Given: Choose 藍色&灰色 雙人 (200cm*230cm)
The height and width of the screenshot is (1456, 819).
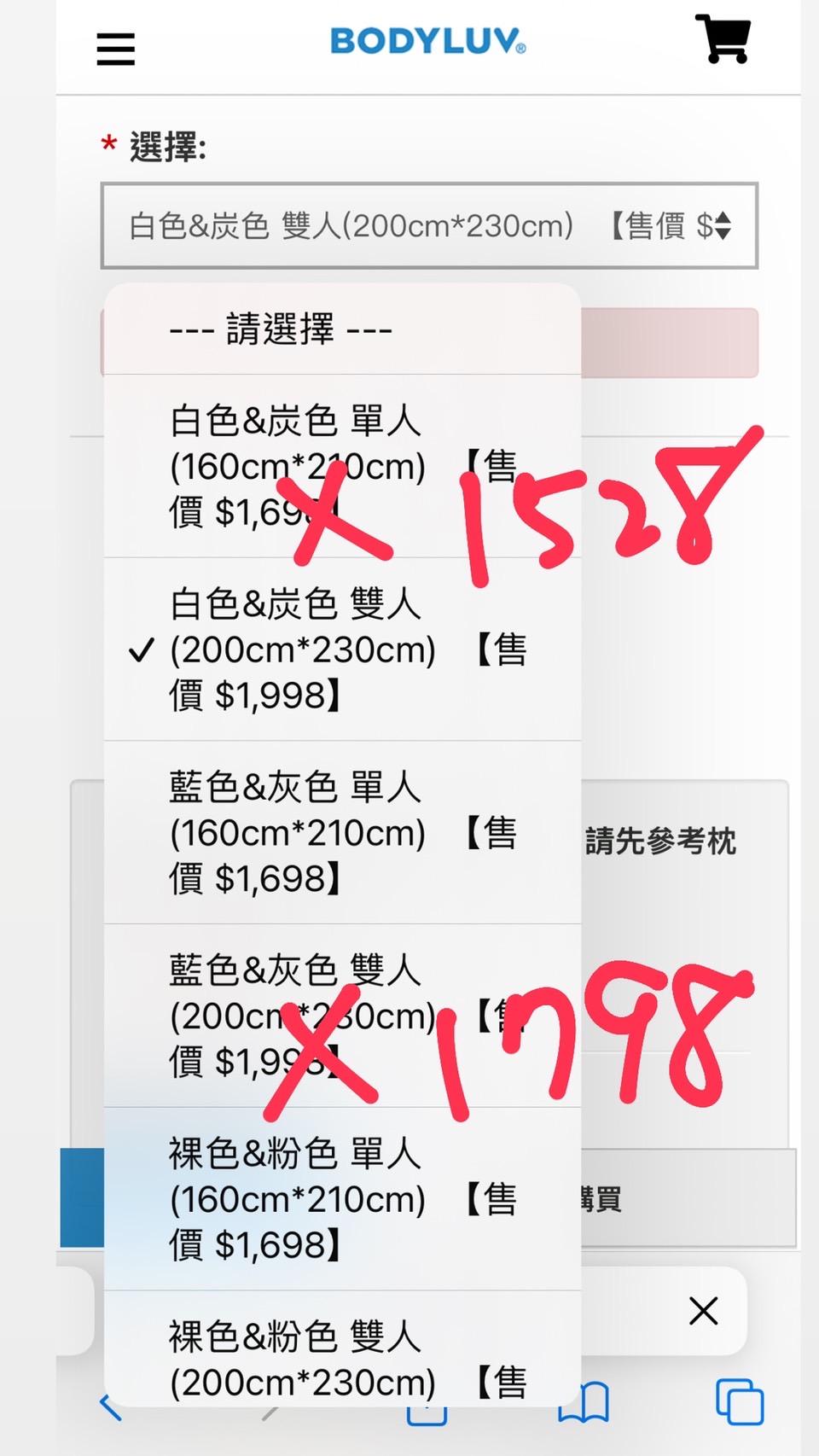Looking at the screenshot, I should click(342, 1016).
